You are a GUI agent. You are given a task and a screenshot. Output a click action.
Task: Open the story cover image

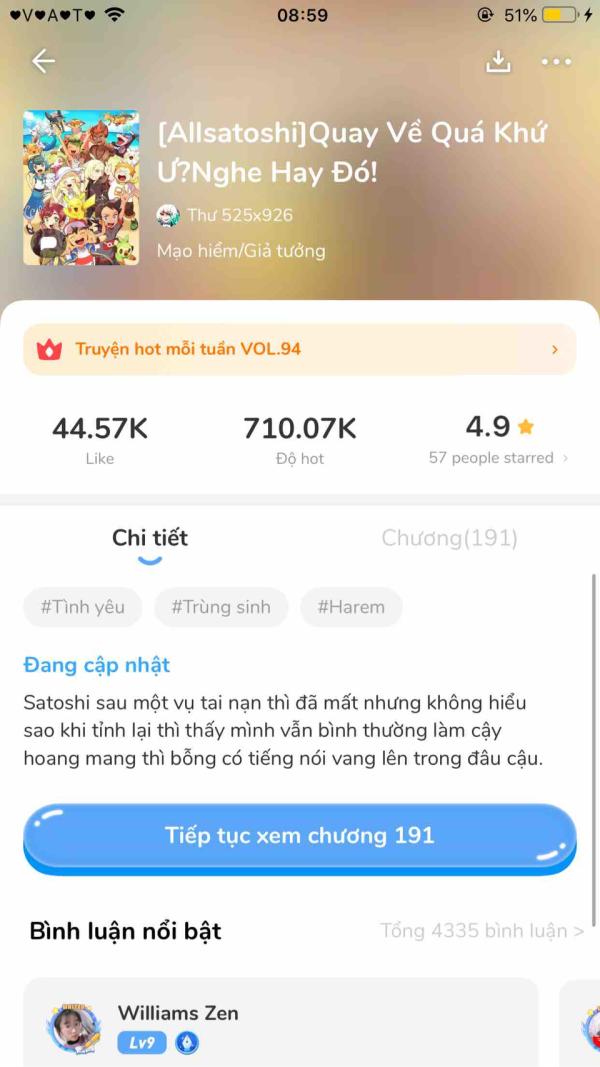tap(81, 188)
